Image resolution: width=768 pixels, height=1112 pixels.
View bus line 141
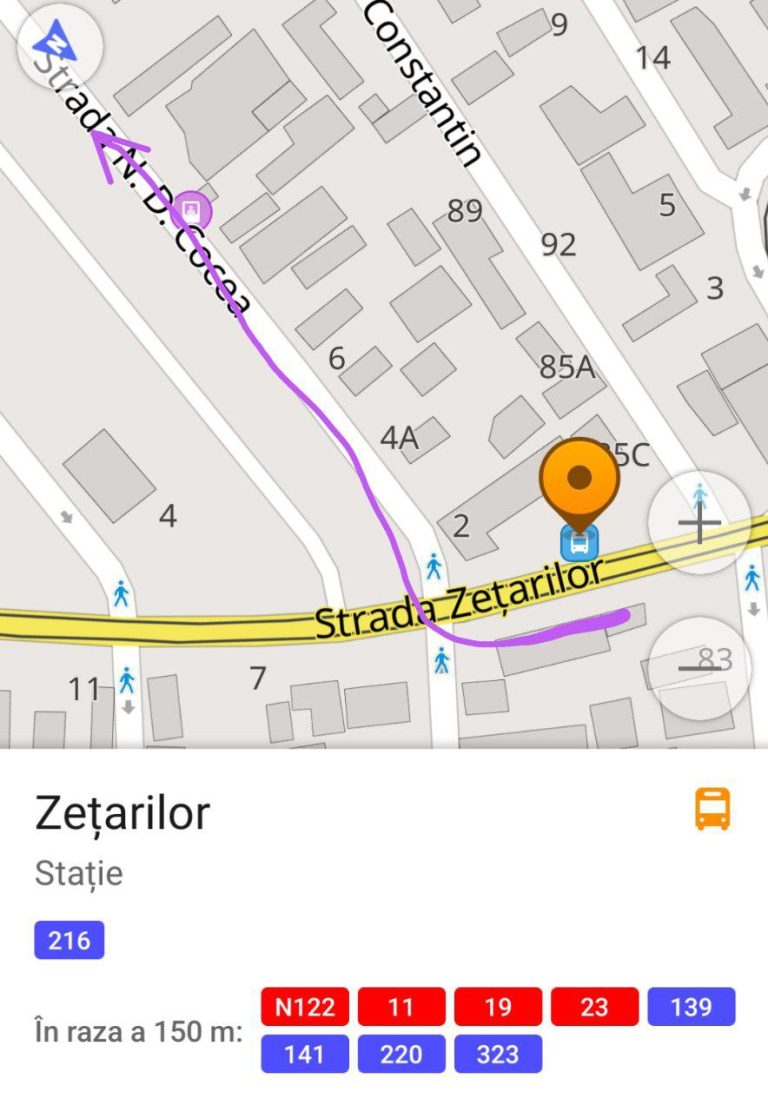coord(305,1054)
